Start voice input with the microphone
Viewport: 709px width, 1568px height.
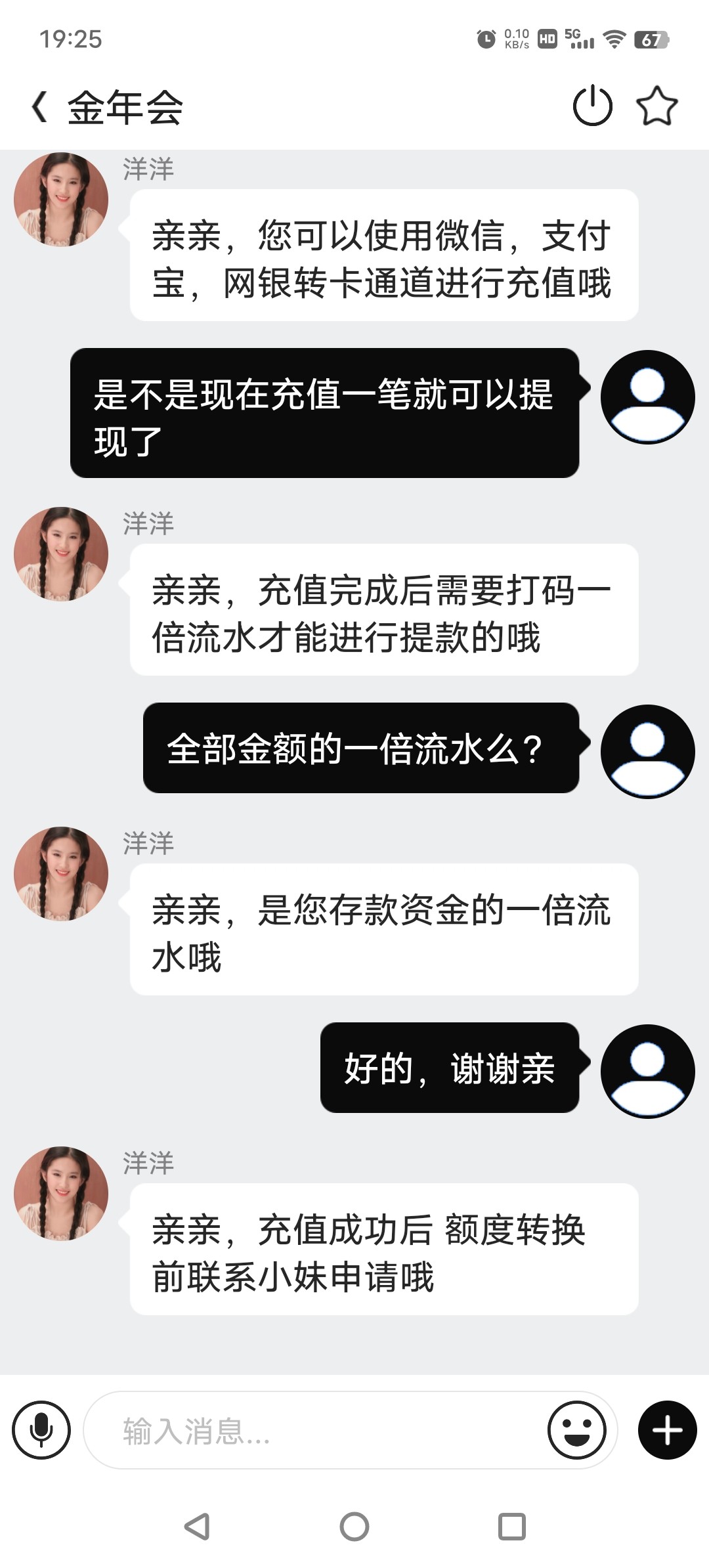point(41,1429)
